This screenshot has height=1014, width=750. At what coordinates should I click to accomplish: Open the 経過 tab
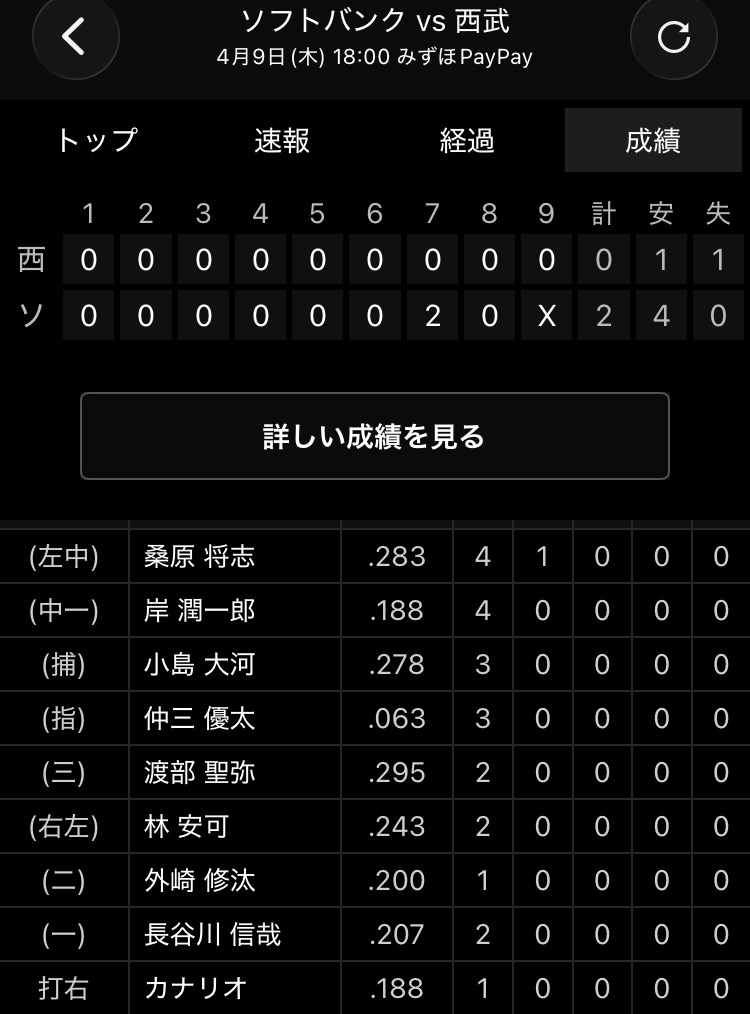[x=467, y=140]
